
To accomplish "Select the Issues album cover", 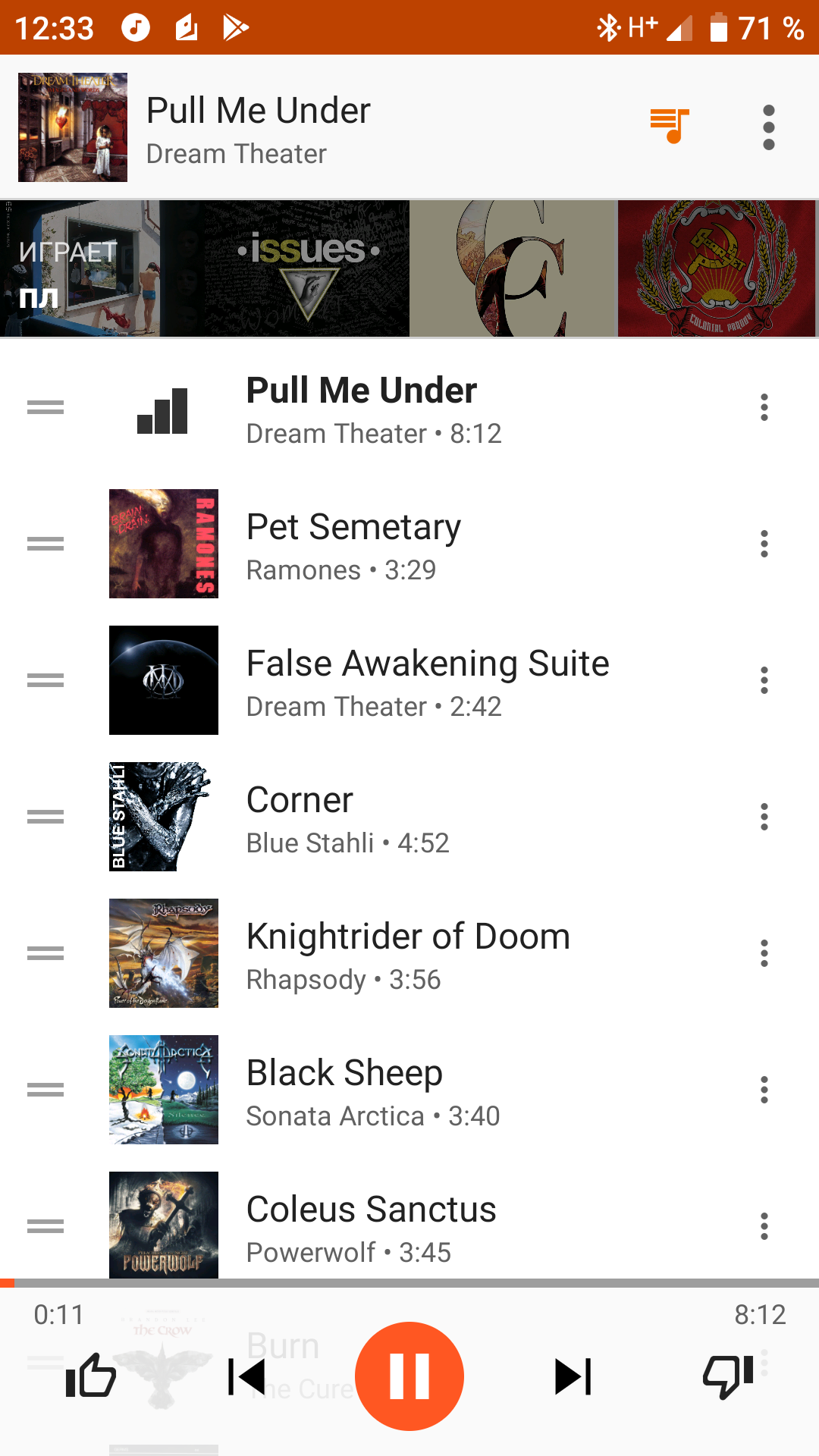I will (307, 268).
